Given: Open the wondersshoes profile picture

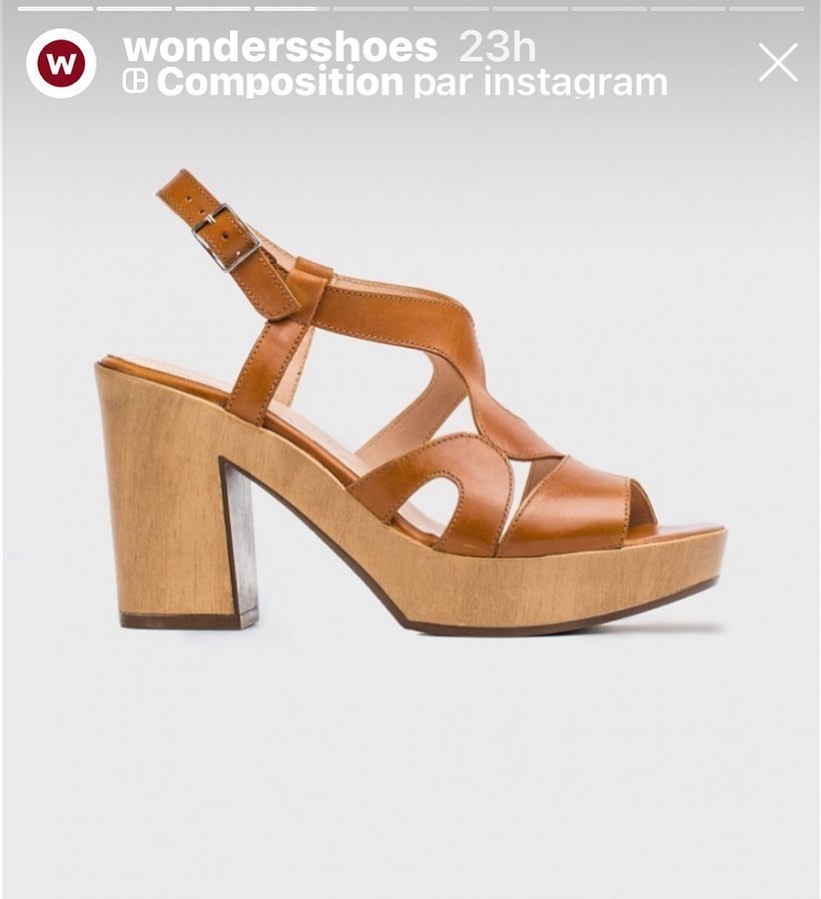Looking at the screenshot, I should (x=61, y=64).
